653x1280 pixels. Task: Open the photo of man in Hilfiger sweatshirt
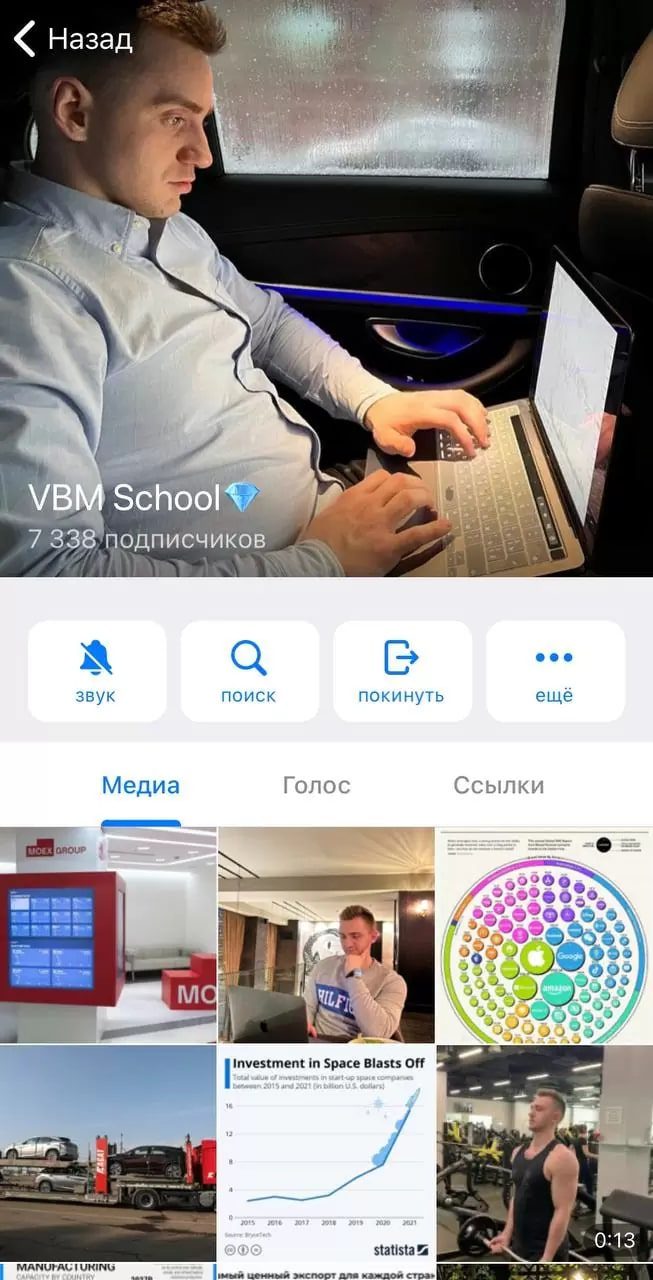coord(326,935)
